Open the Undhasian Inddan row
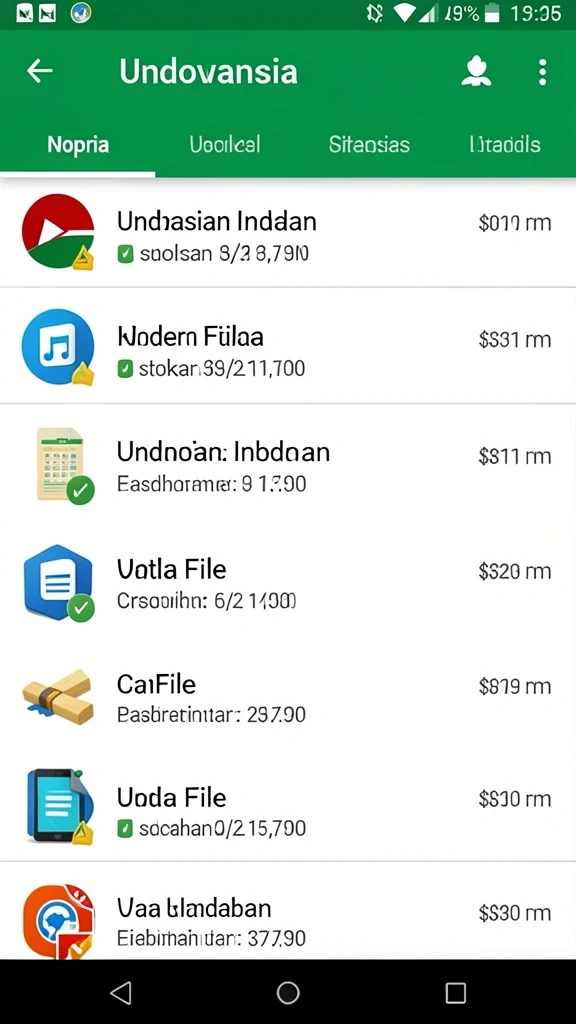The width and height of the screenshot is (576, 1024). [x=288, y=234]
